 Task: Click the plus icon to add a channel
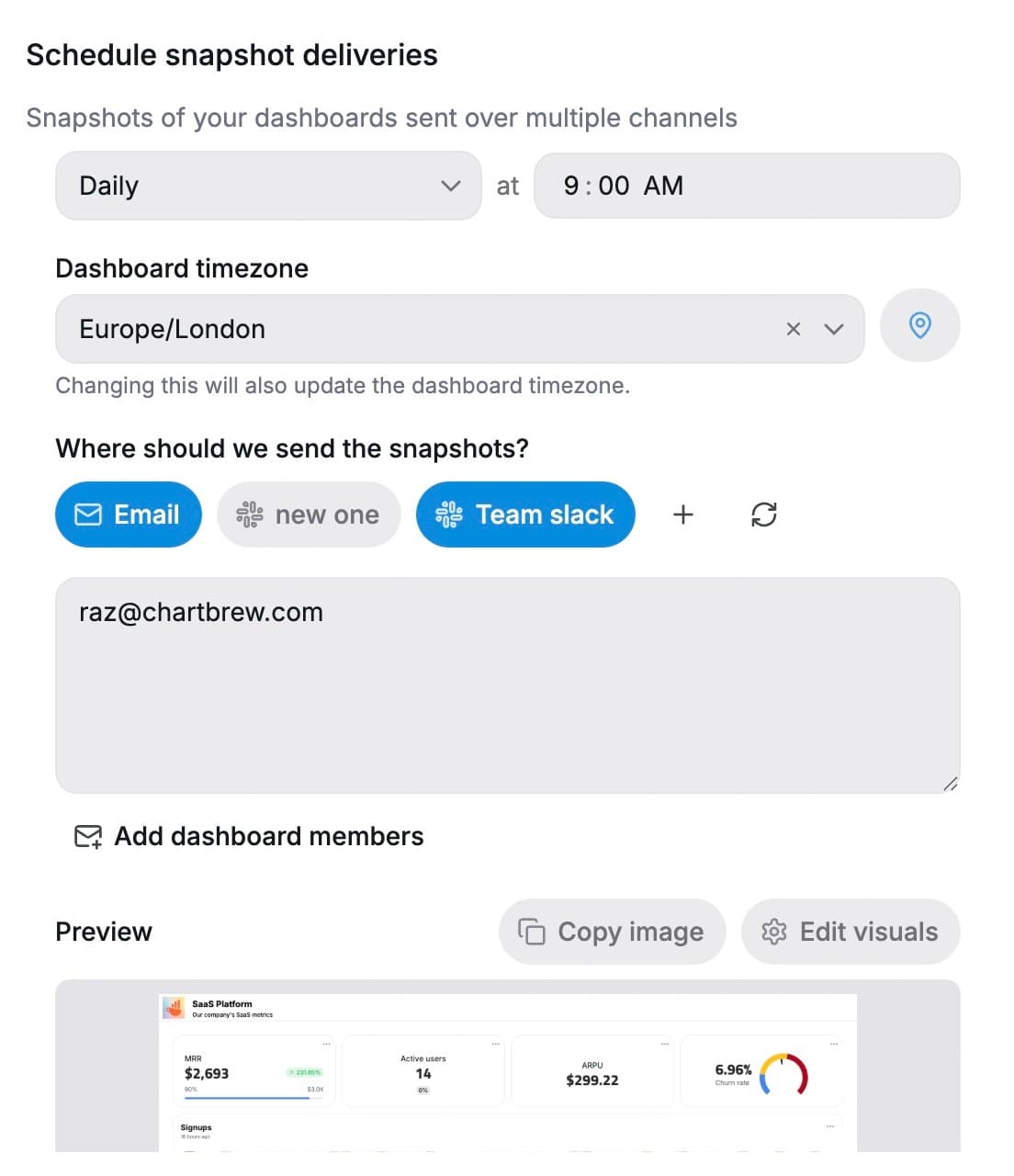coord(683,514)
